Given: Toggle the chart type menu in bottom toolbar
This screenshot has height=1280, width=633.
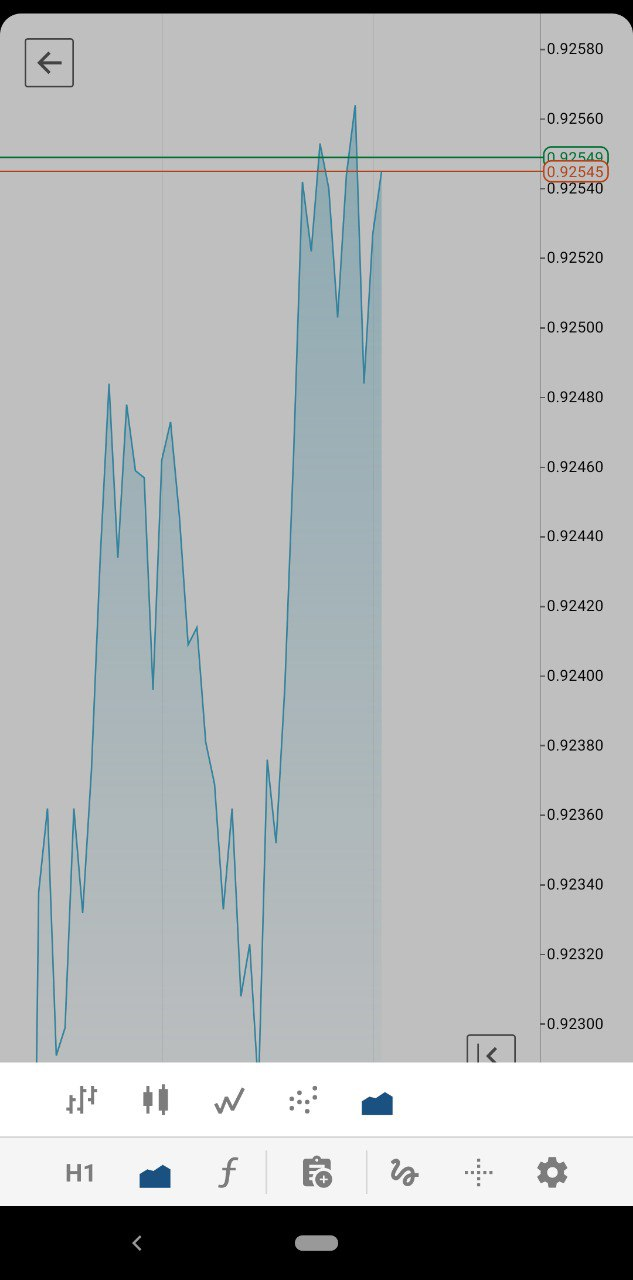Looking at the screenshot, I should tap(155, 1175).
